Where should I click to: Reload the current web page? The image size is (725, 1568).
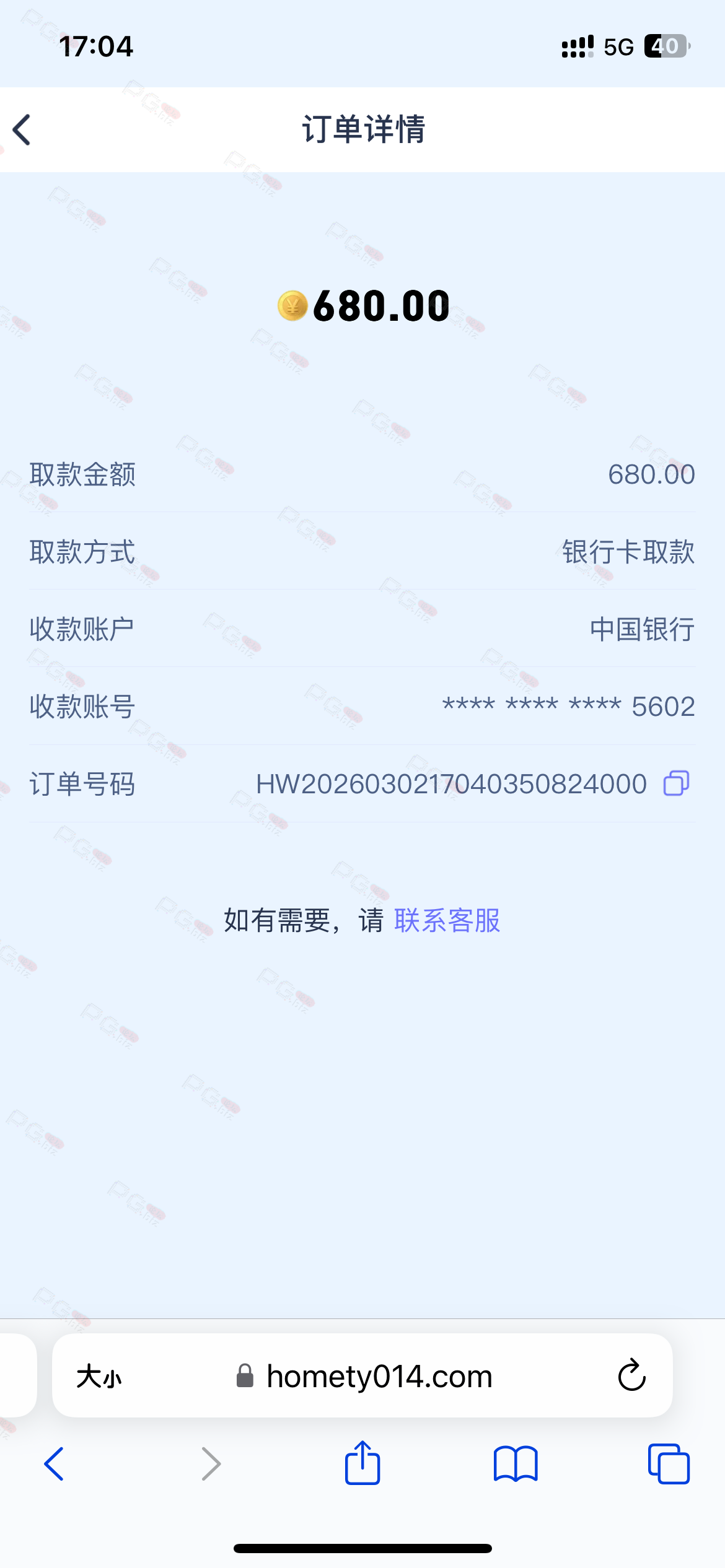pyautogui.click(x=631, y=1376)
